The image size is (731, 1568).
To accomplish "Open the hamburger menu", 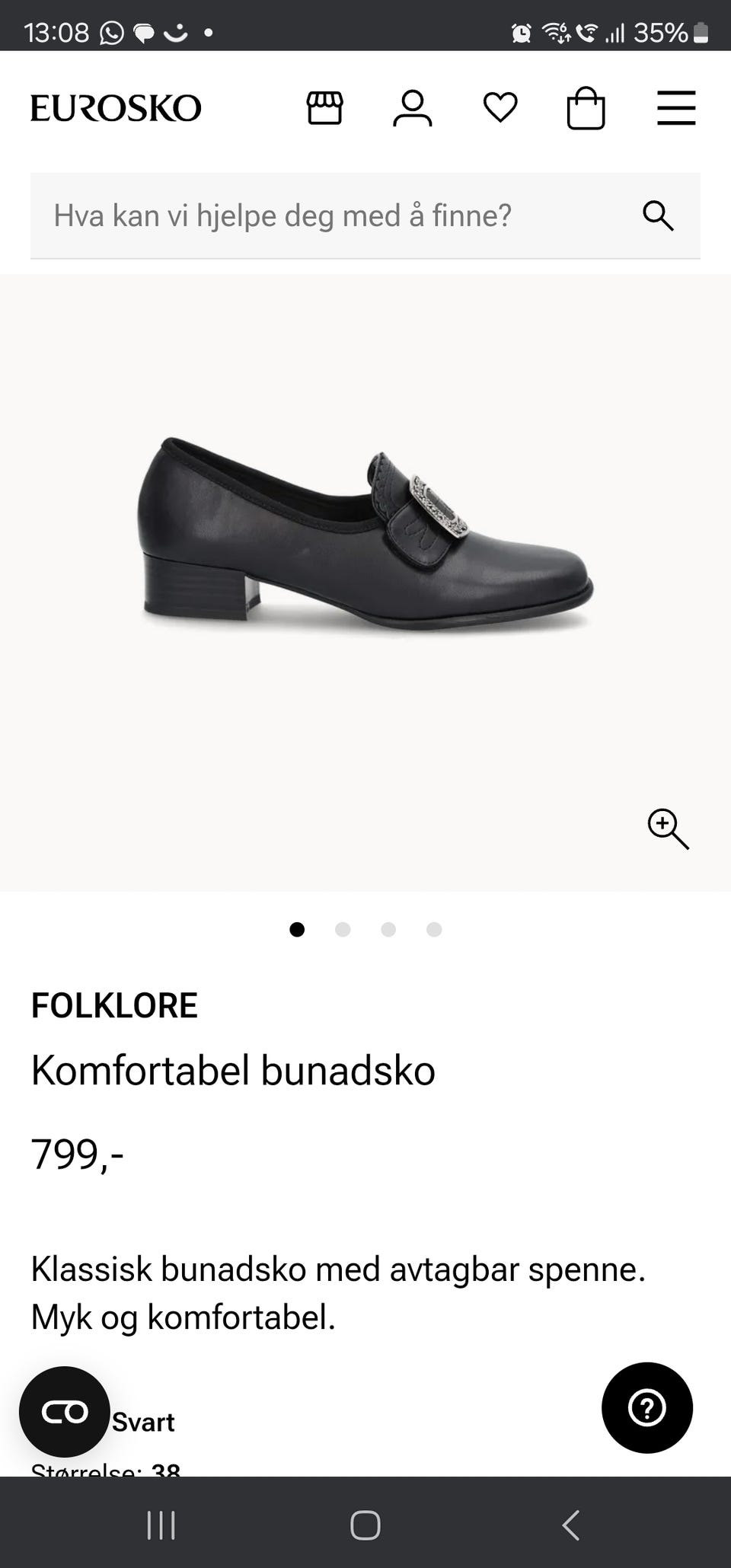I will pyautogui.click(x=675, y=107).
